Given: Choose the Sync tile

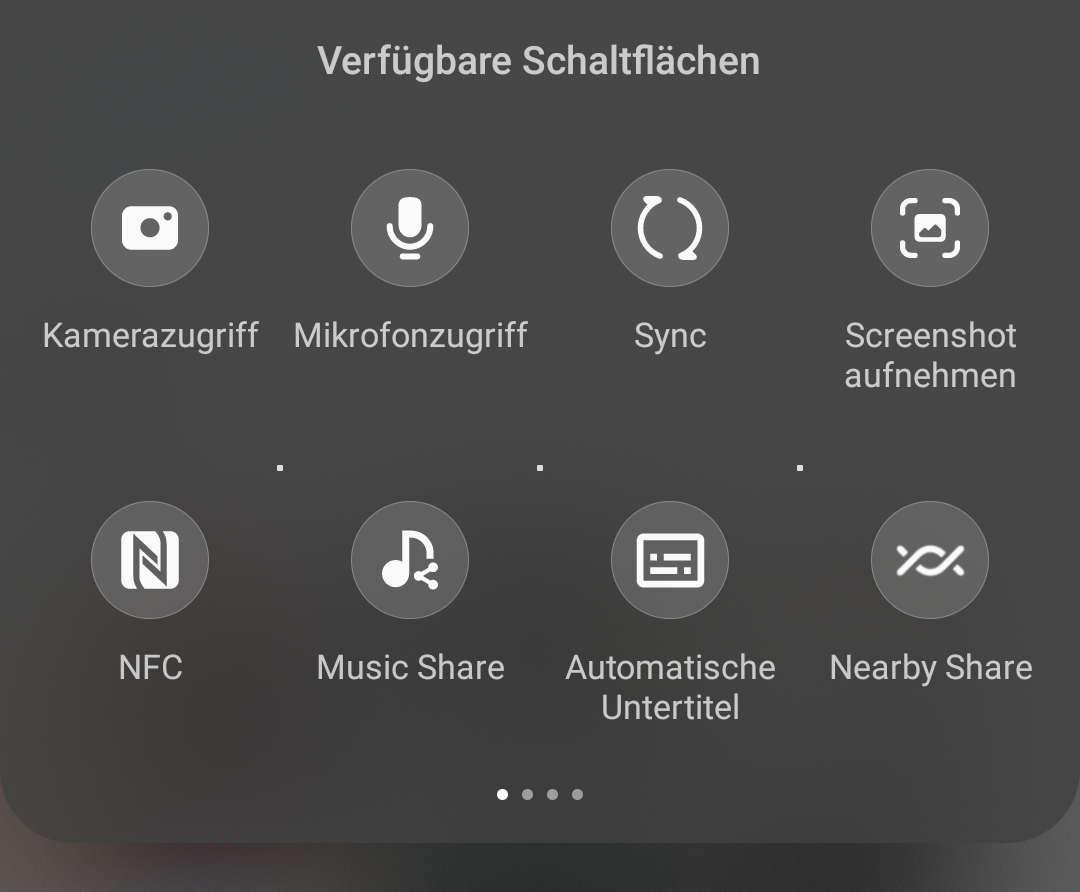Looking at the screenshot, I should pyautogui.click(x=670, y=228).
